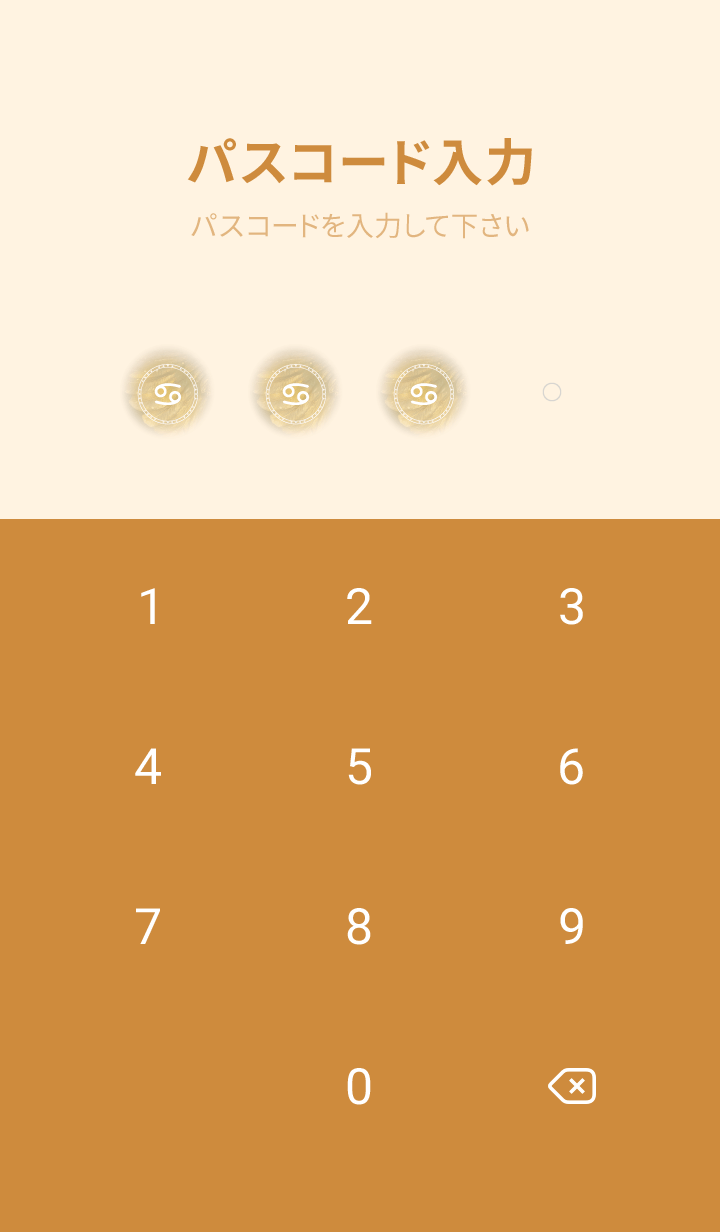Tap the number 8 key

(x=359, y=927)
